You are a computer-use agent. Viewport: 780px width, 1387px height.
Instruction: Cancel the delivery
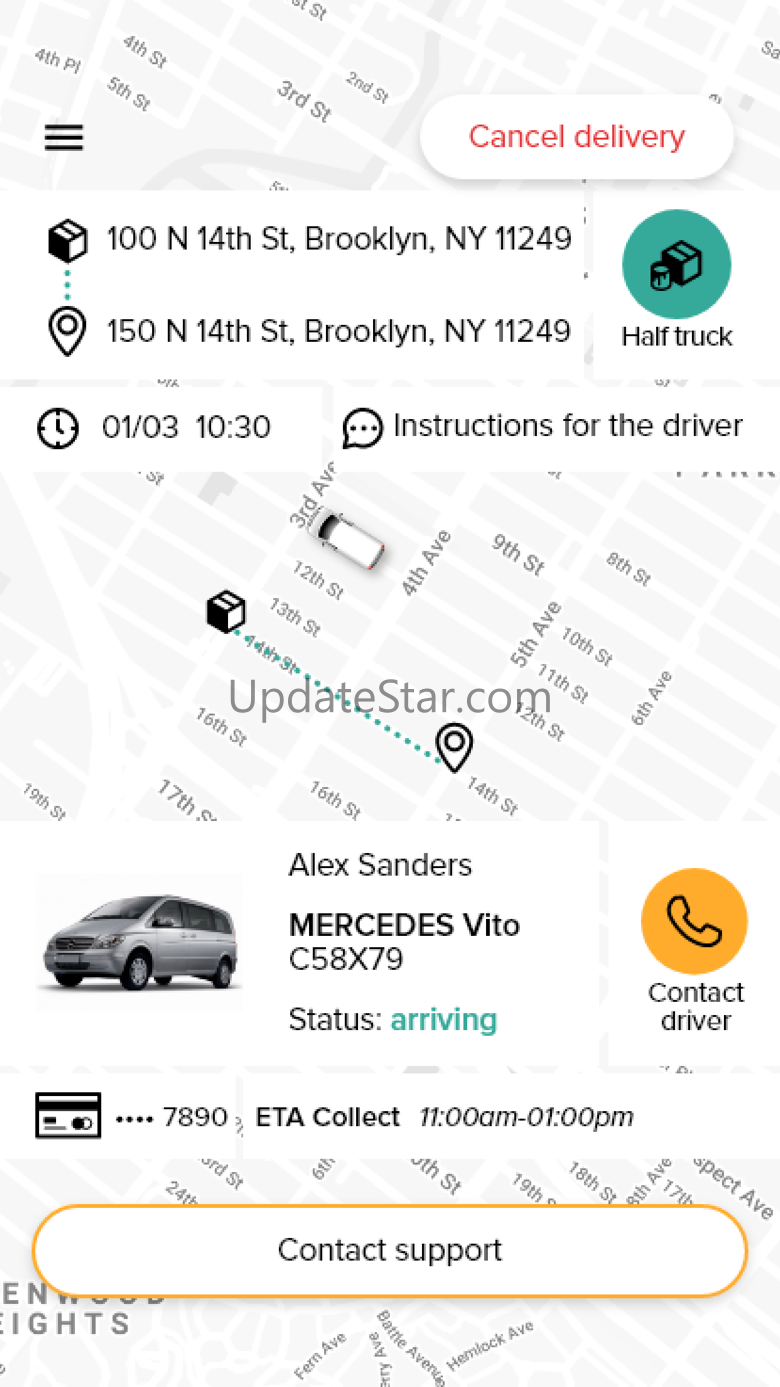(577, 137)
